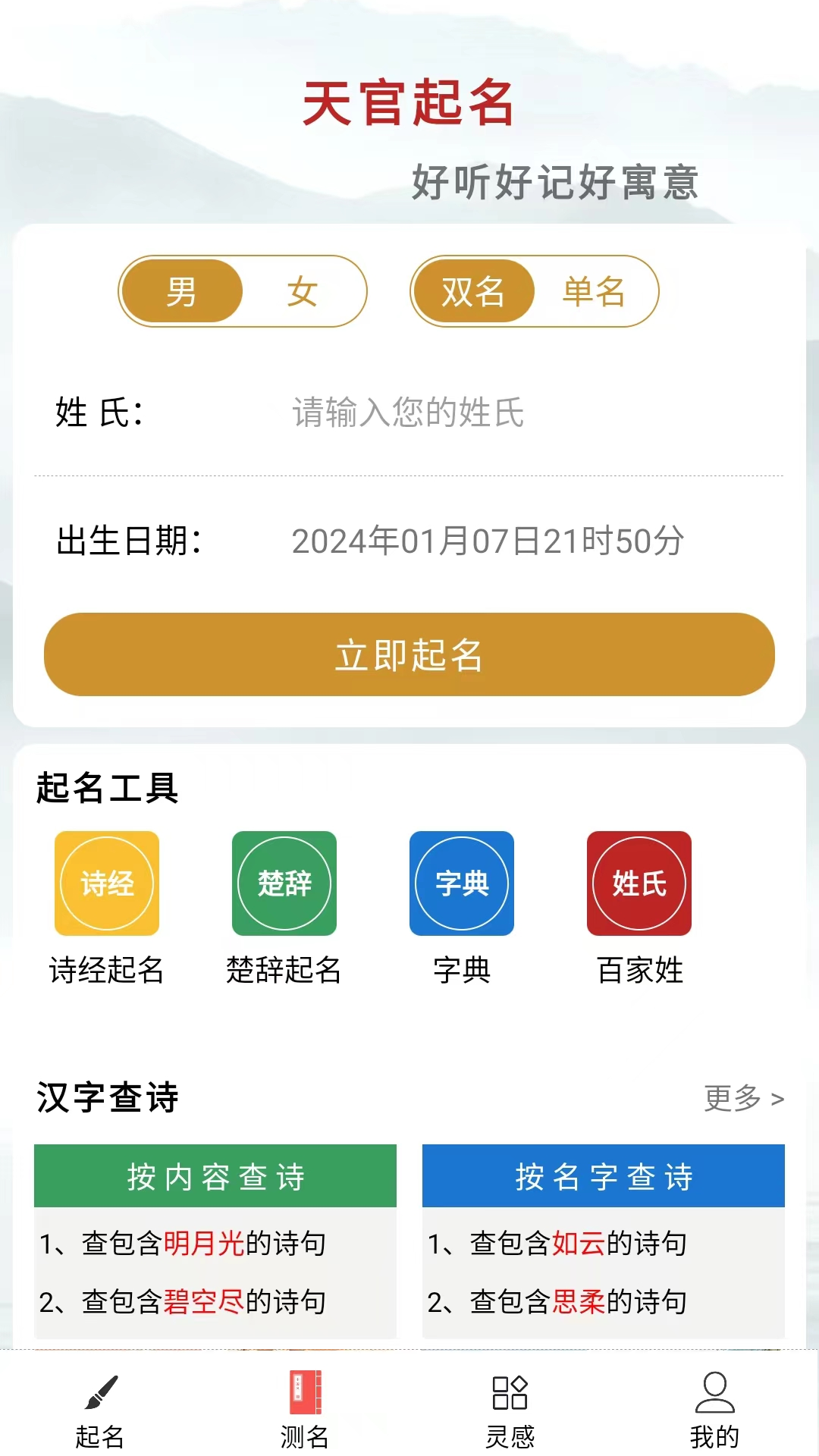Open 按内容查诗 search by content

(215, 1176)
